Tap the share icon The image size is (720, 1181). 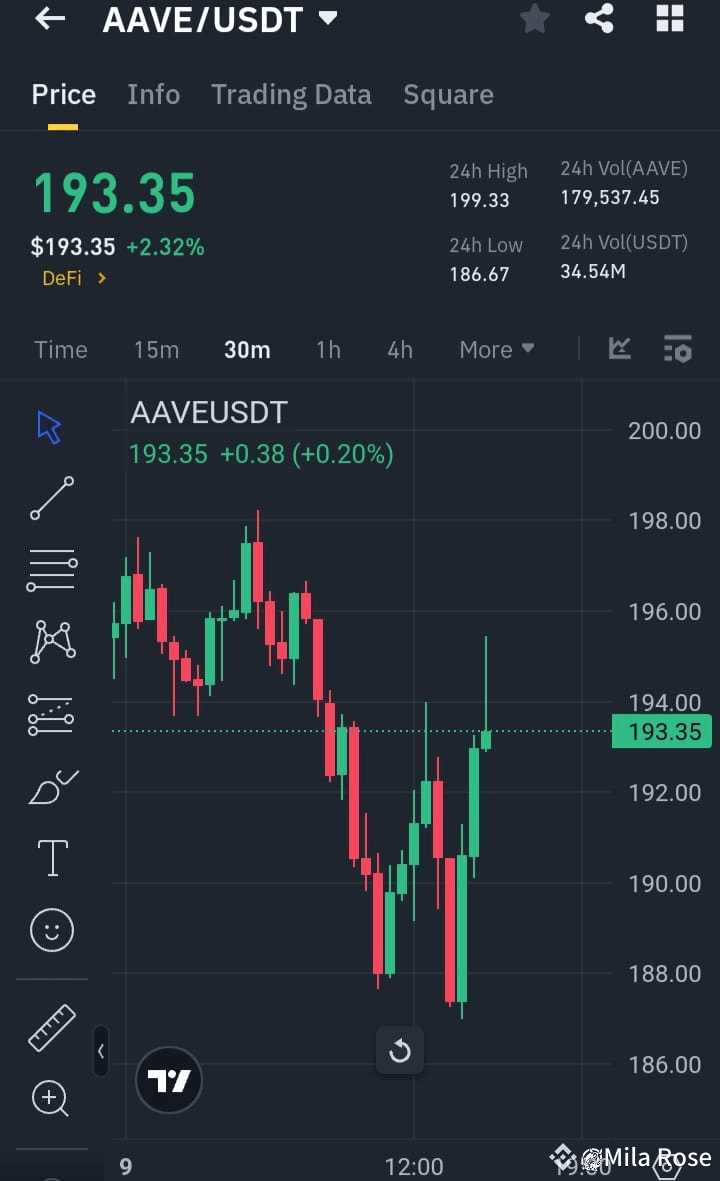[599, 19]
